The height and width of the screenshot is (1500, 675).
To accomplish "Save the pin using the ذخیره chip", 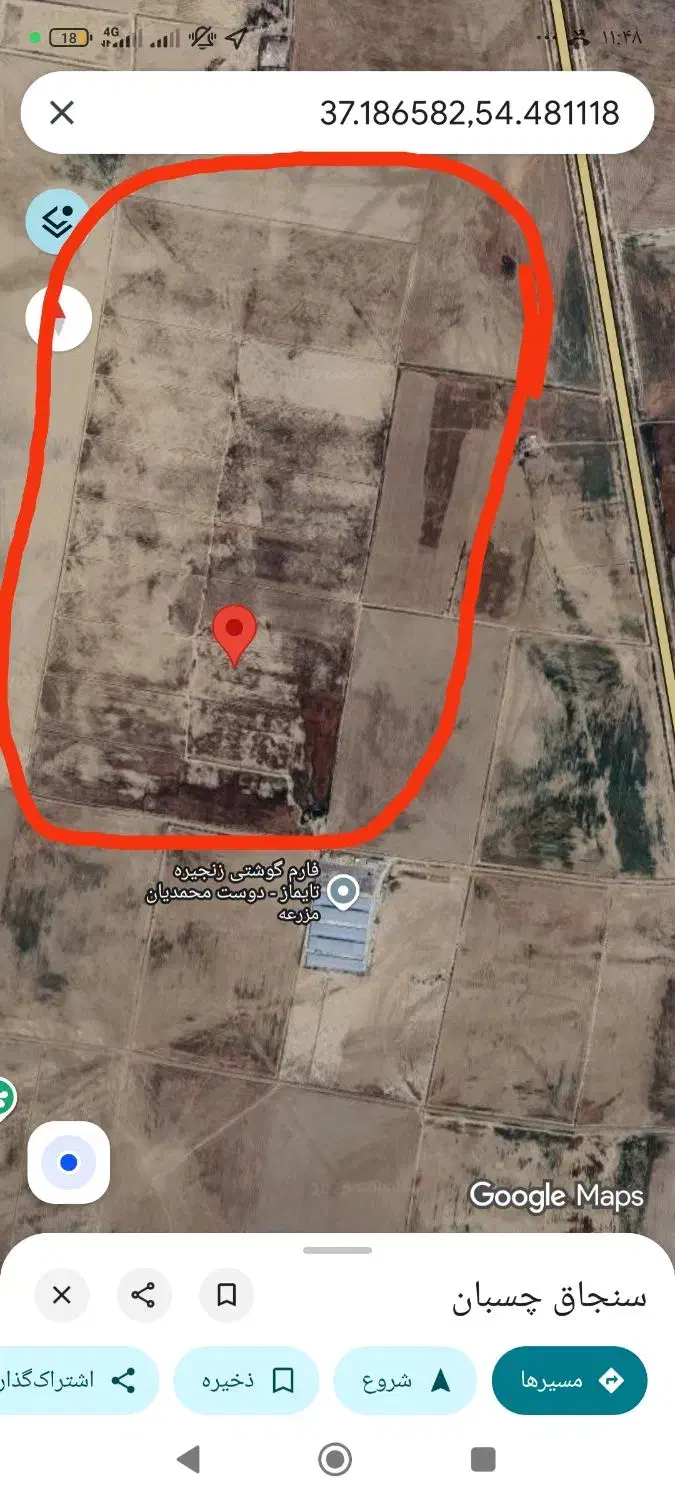I will tap(245, 1381).
